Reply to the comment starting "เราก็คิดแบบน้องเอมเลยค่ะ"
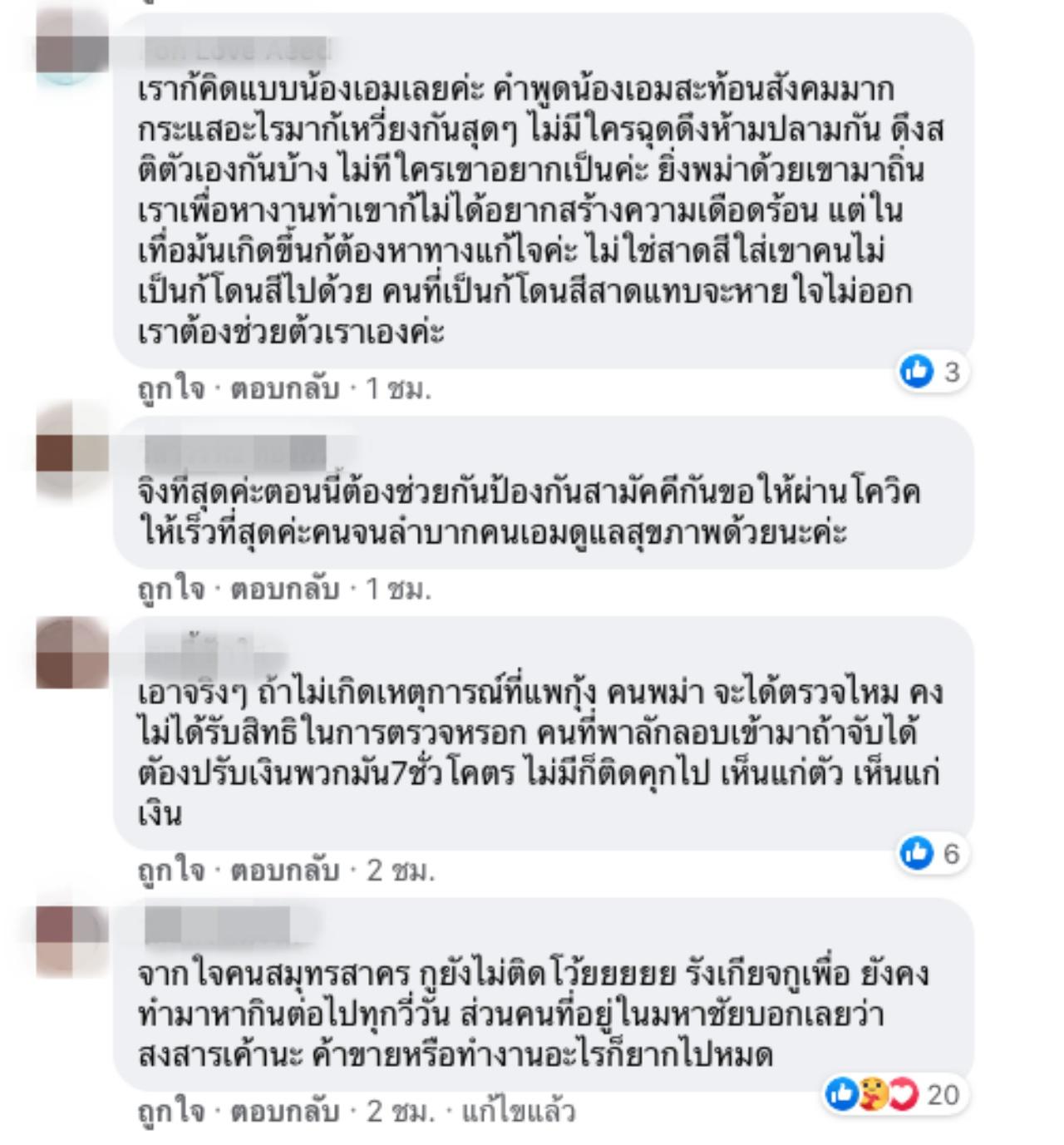1064x1145 pixels. pyautogui.click(x=285, y=388)
